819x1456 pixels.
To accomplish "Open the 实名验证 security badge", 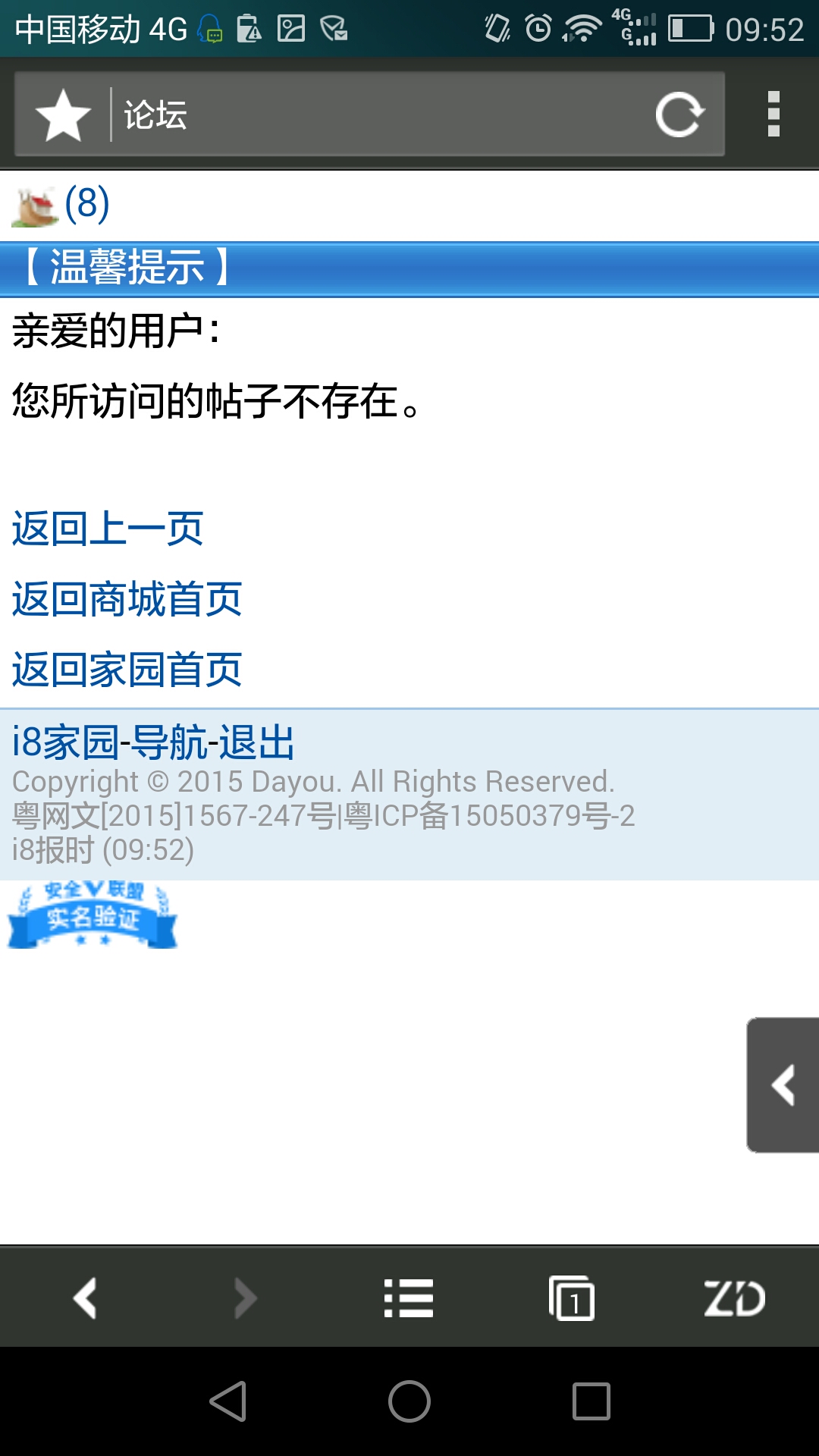I will [x=92, y=915].
